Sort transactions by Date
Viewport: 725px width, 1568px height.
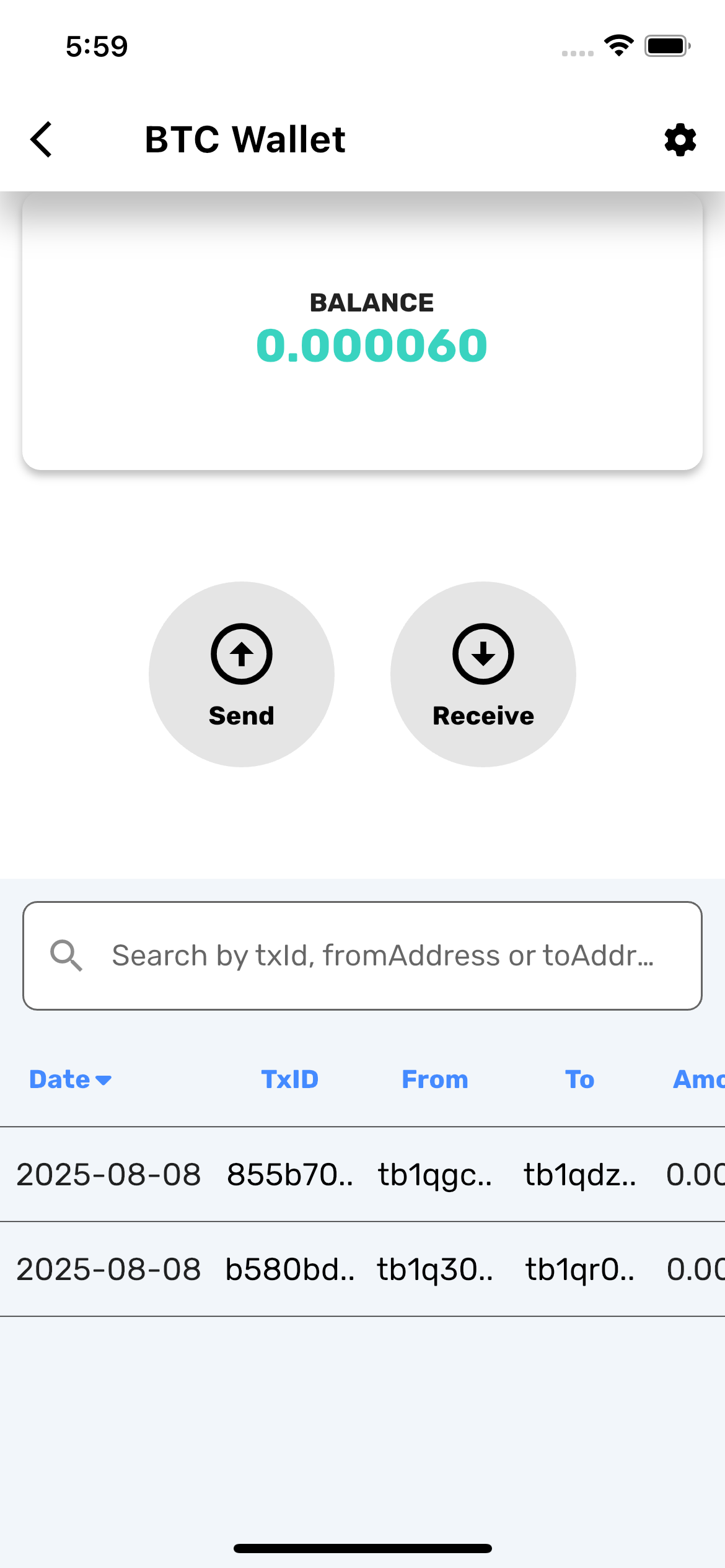point(69,1079)
